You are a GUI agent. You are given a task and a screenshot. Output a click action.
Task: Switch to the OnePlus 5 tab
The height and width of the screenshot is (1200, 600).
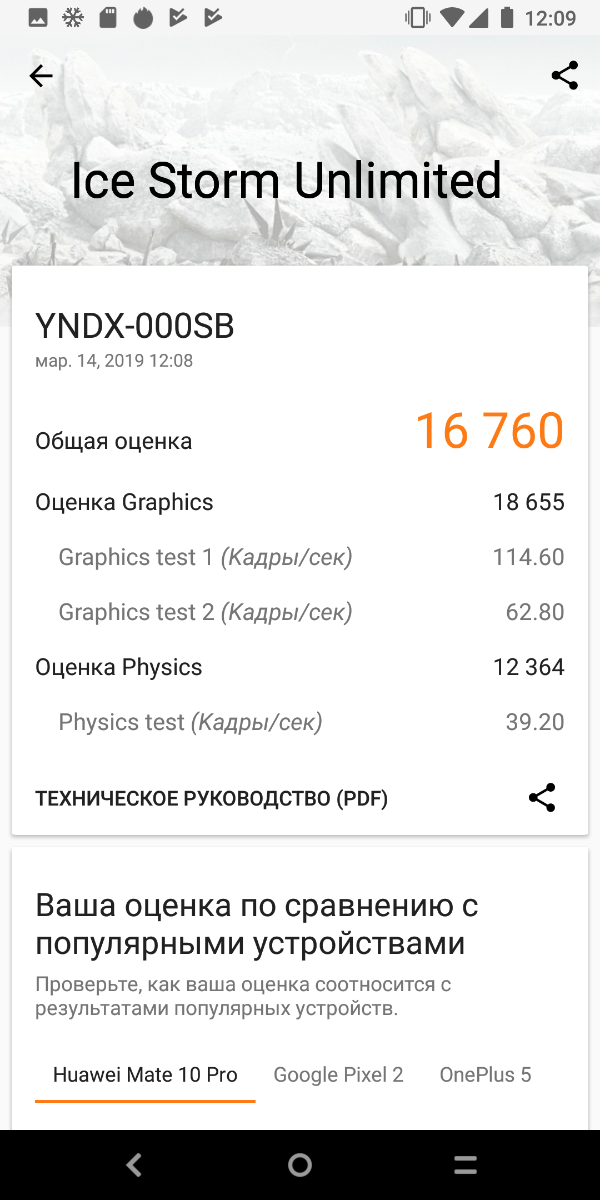pyautogui.click(x=485, y=1075)
